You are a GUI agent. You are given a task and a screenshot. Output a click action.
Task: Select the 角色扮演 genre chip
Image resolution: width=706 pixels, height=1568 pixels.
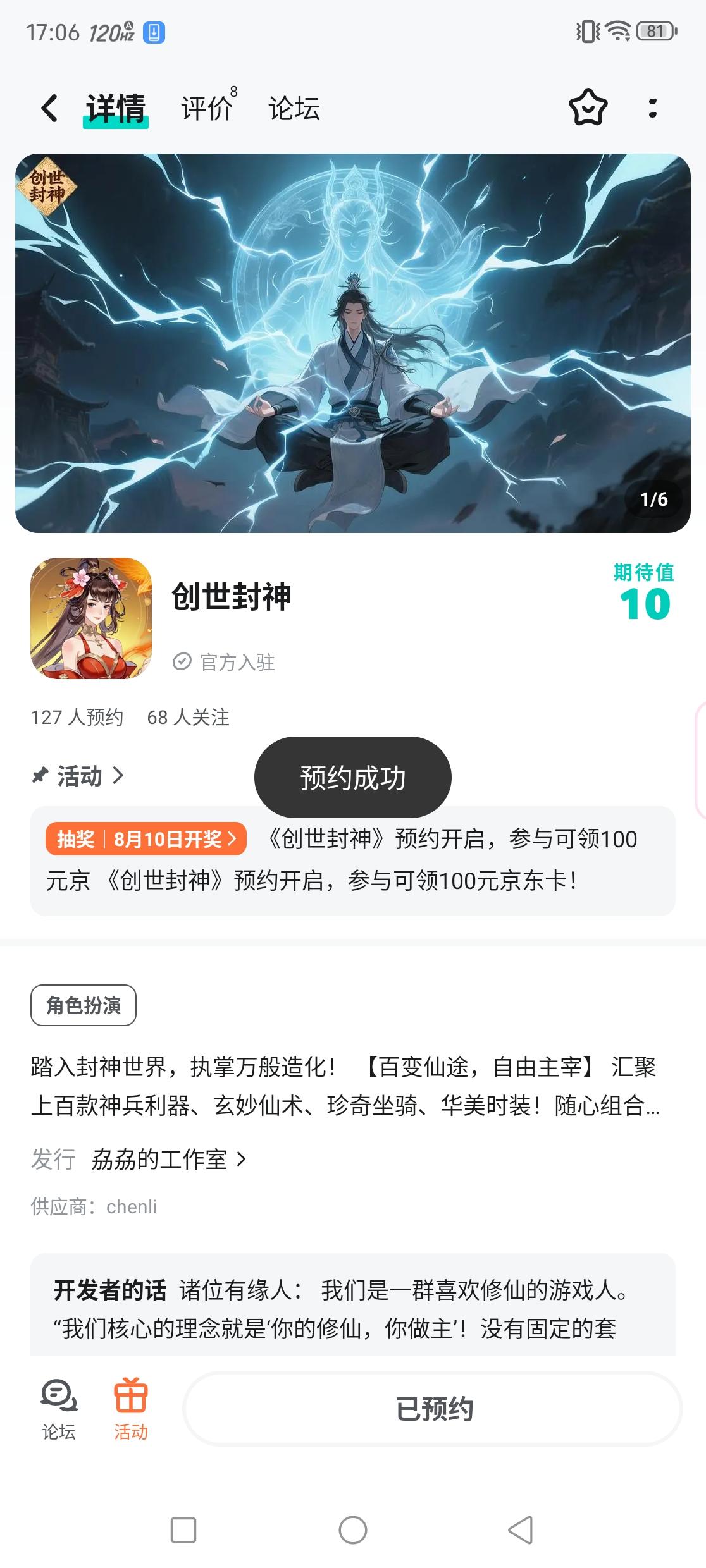[x=84, y=1005]
